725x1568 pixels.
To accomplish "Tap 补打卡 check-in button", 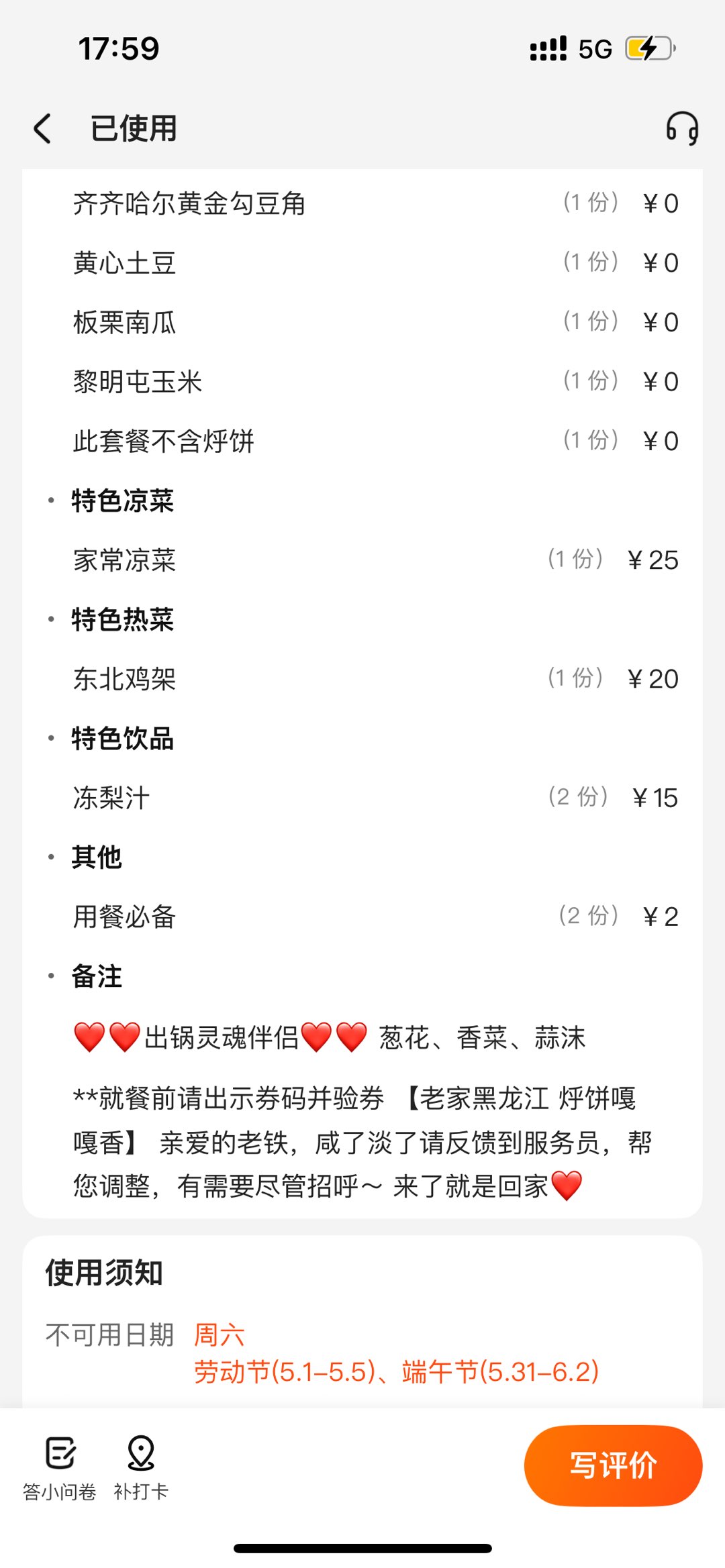I will (x=141, y=1467).
